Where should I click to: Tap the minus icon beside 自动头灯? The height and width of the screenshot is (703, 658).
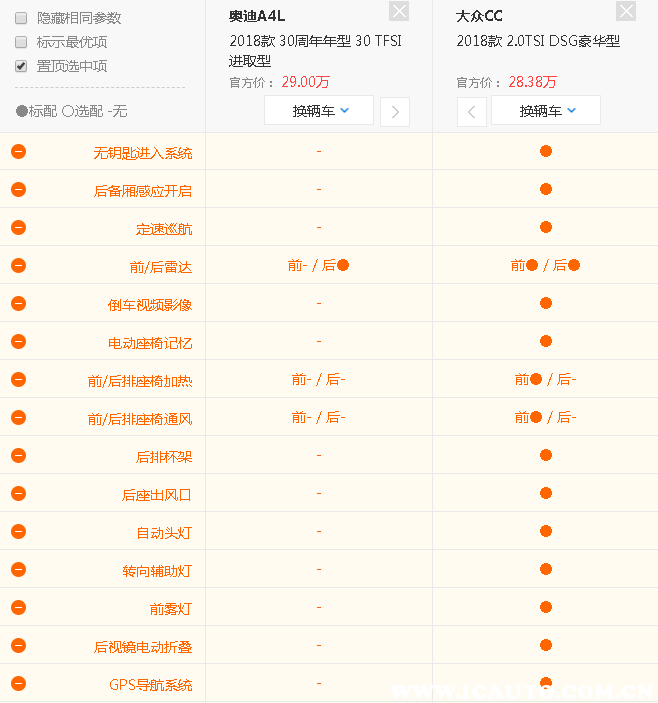[x=18, y=532]
